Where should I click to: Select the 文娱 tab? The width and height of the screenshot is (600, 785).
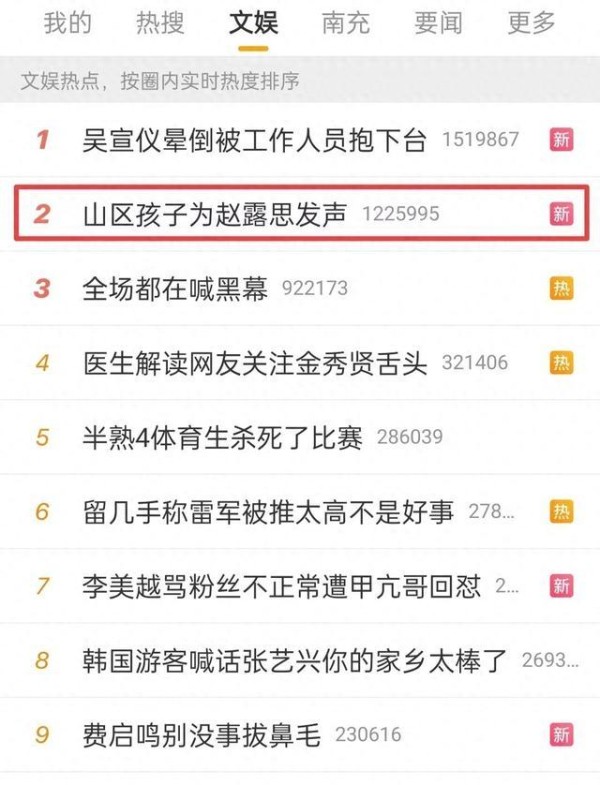pyautogui.click(x=253, y=23)
